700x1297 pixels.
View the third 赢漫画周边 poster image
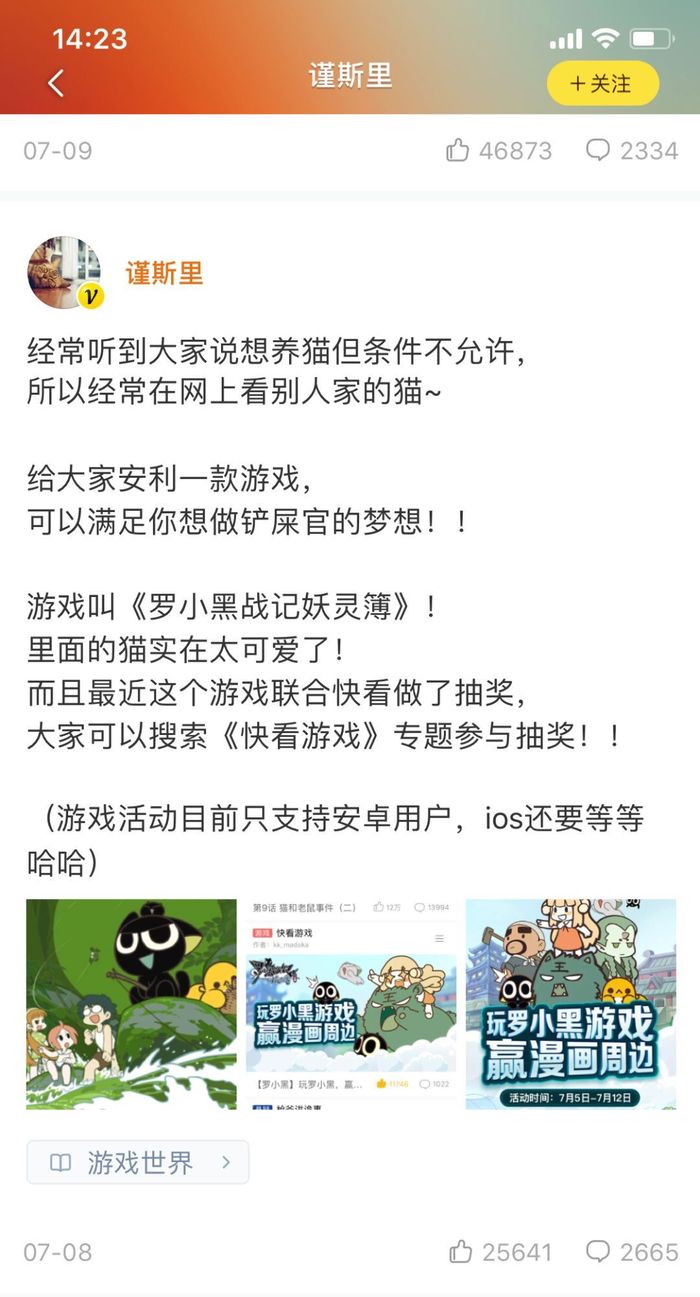point(570,1004)
